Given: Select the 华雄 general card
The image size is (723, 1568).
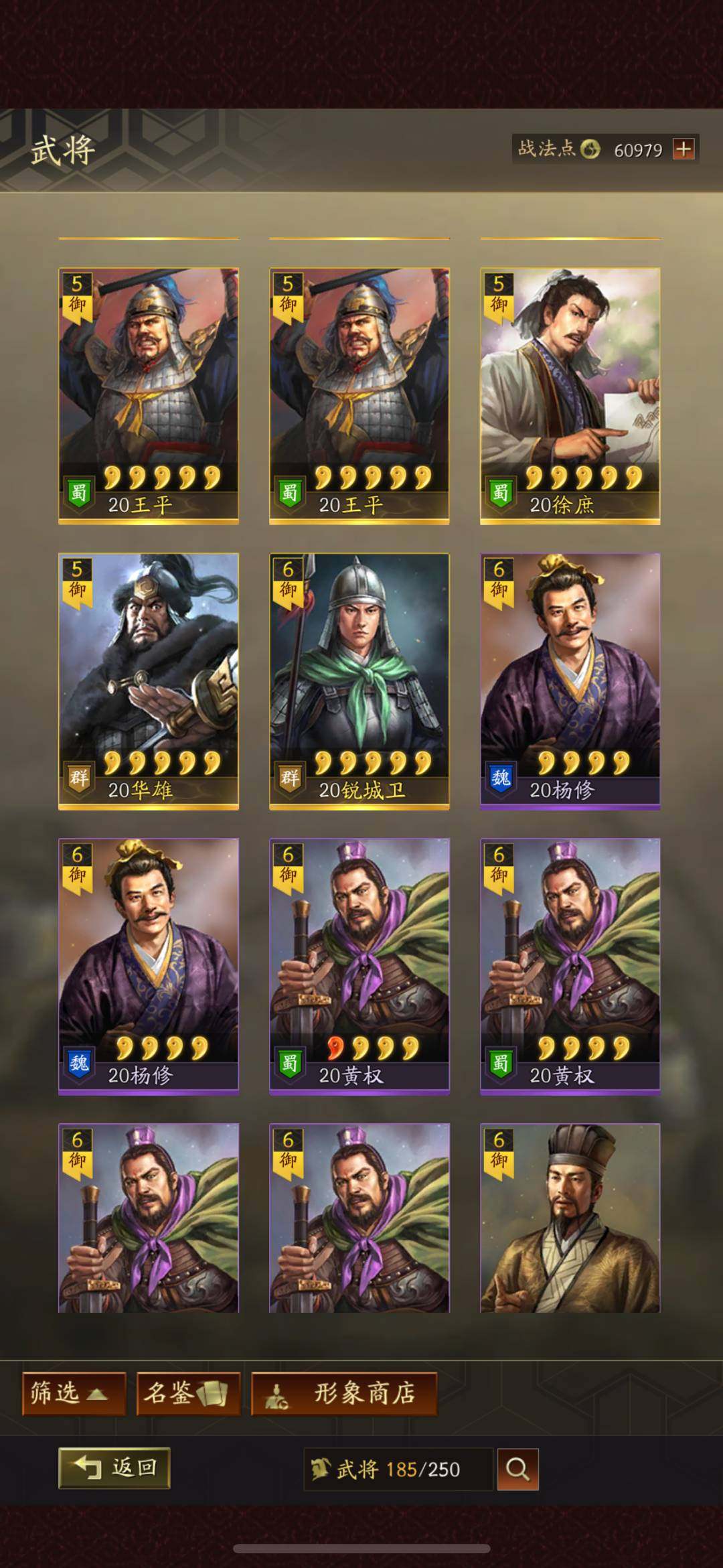Looking at the screenshot, I should (149, 681).
